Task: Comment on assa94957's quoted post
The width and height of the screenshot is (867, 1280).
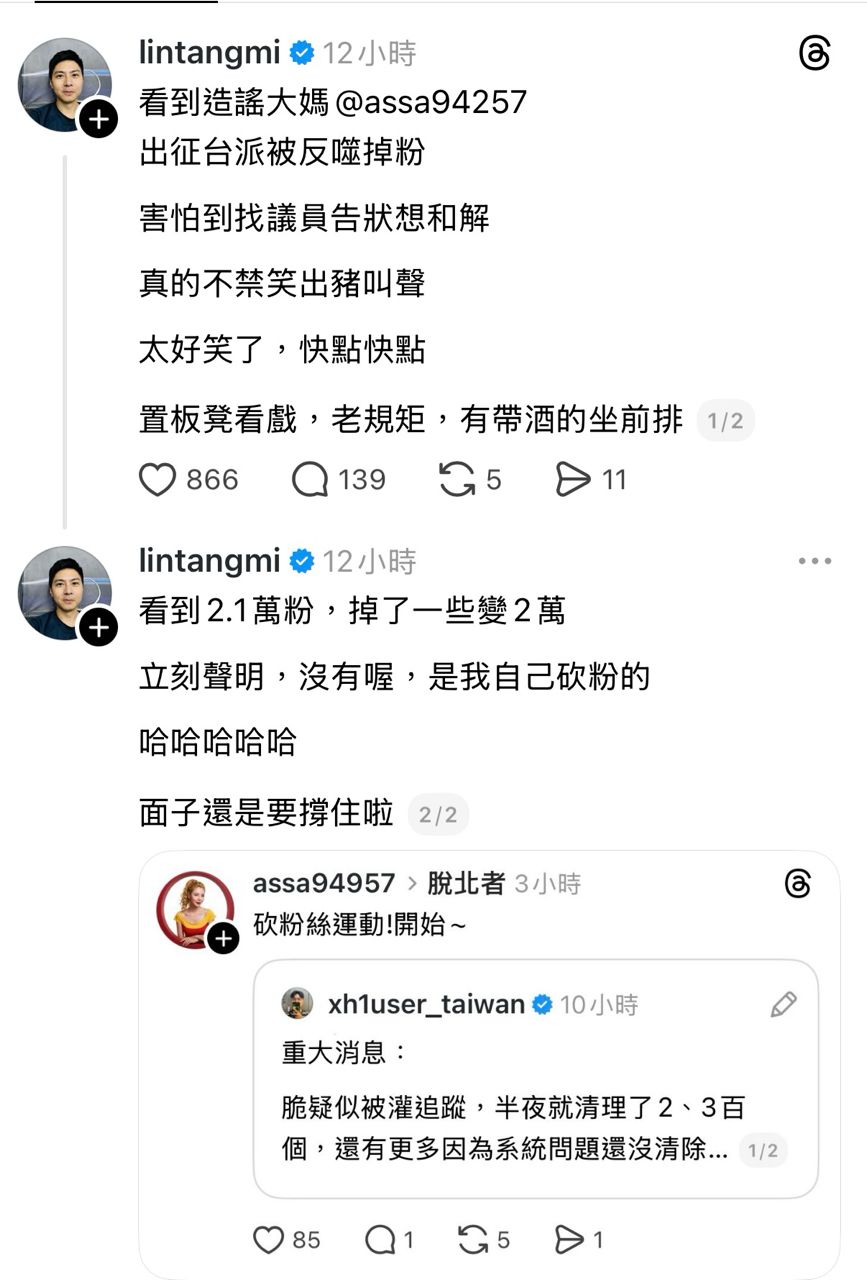Action: tap(380, 1241)
